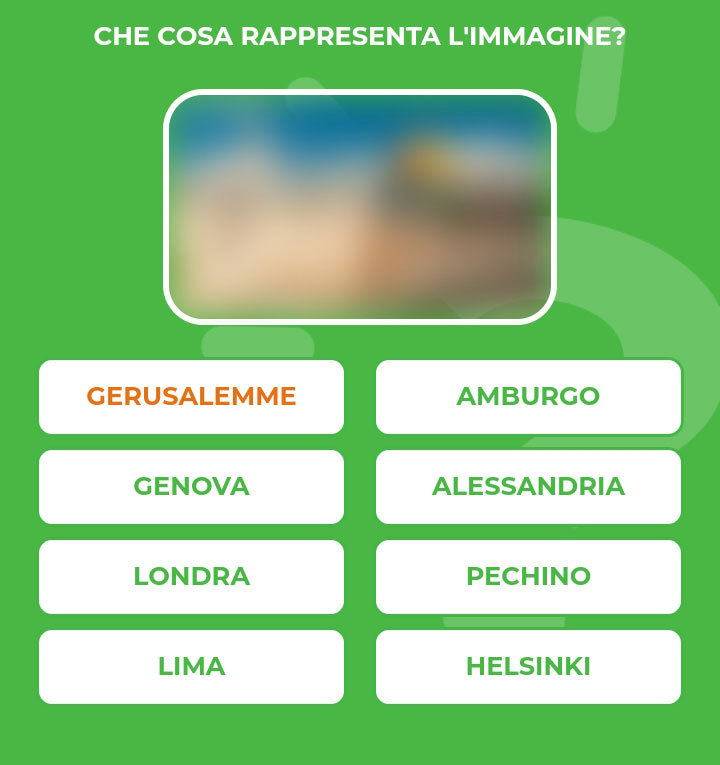720x765 pixels.
Task: Tap the LONDRA answer button
Action: (x=191, y=577)
